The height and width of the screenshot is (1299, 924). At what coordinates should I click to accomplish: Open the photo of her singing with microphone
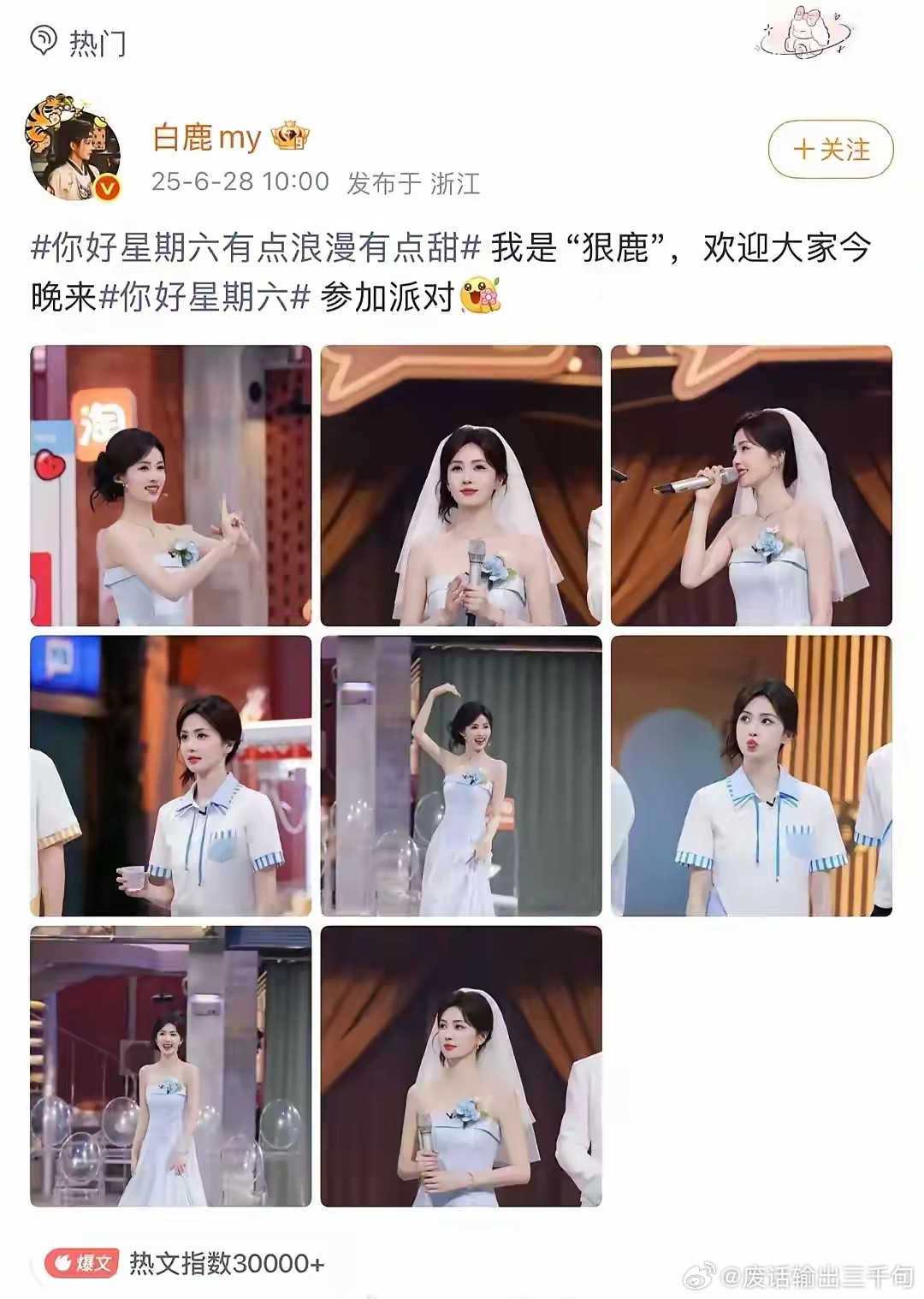(x=753, y=483)
